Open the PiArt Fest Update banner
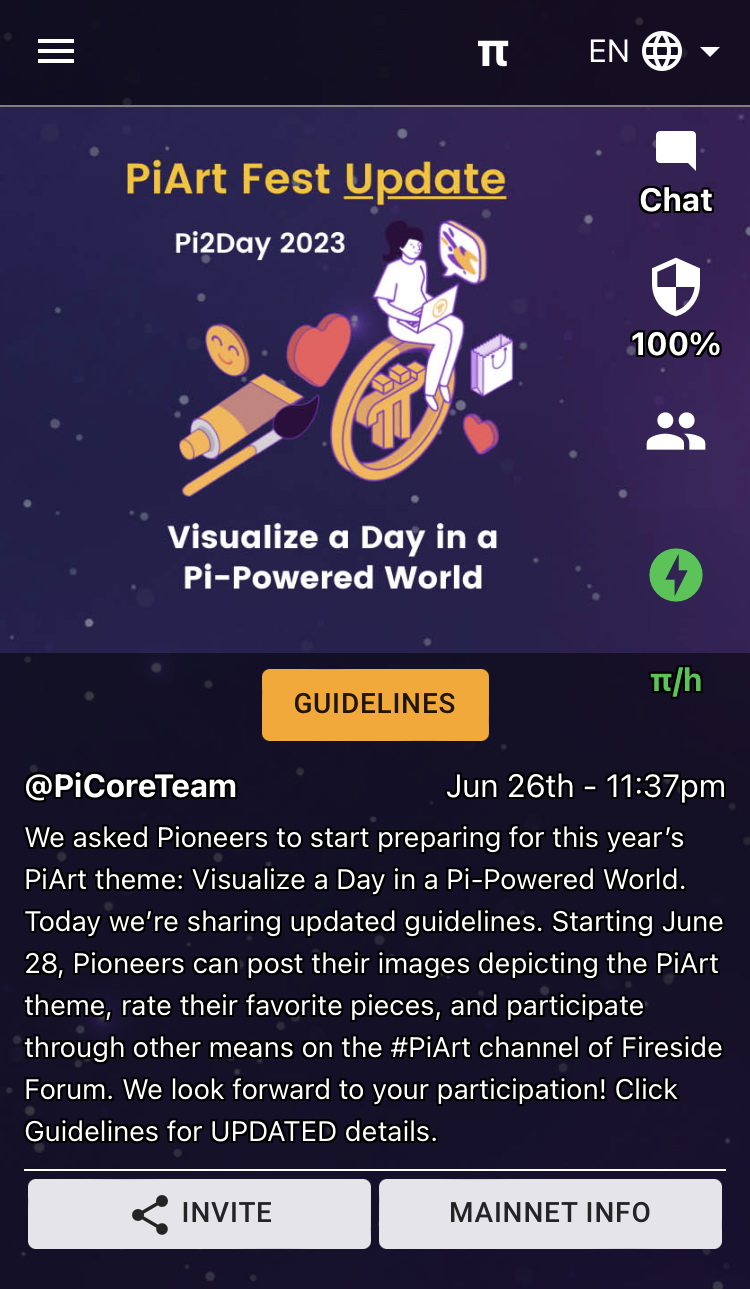 [330, 380]
